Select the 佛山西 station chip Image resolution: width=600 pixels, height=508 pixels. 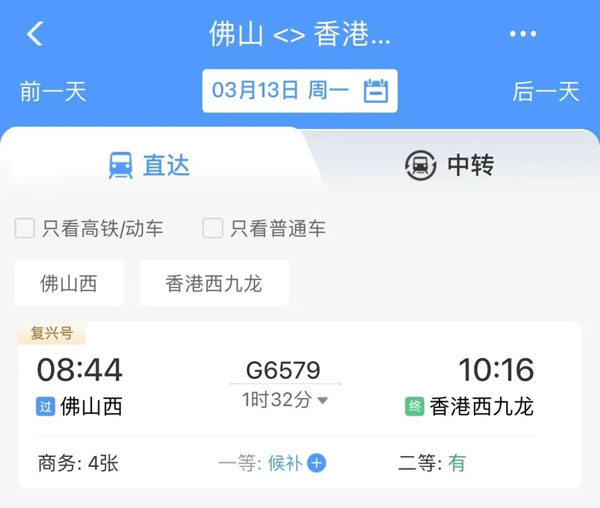(69, 283)
